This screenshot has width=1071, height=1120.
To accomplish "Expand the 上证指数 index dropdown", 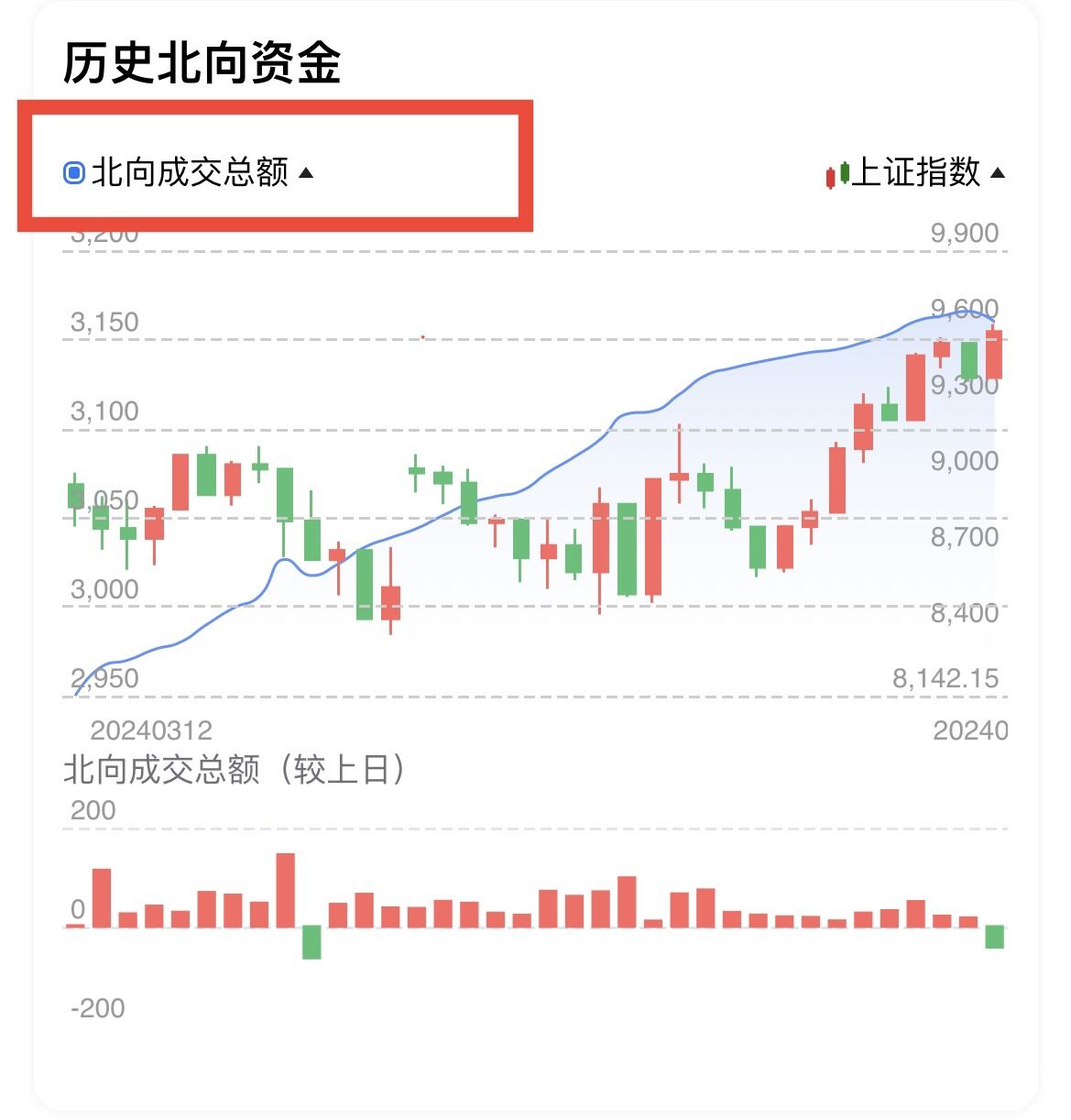I will [x=917, y=172].
